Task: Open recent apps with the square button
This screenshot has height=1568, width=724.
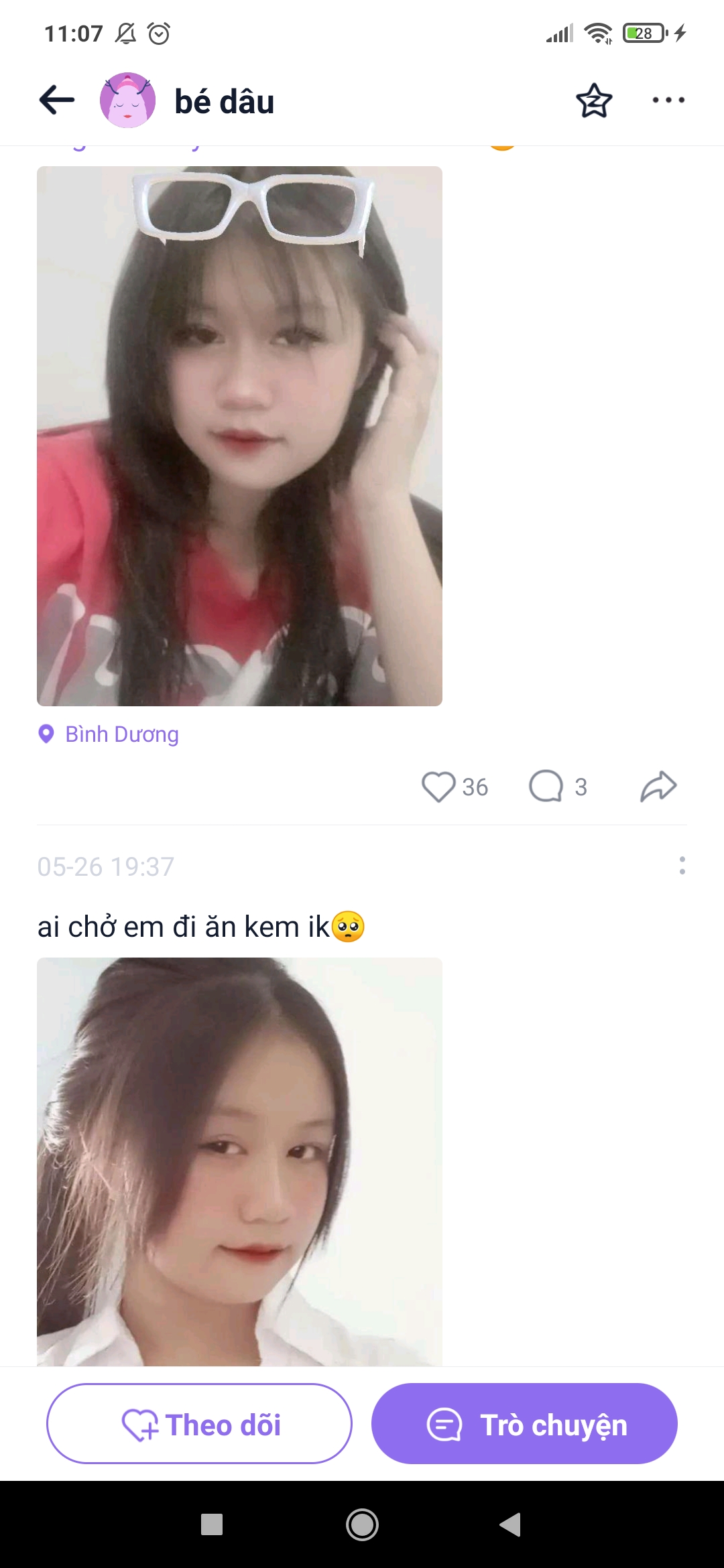Action: [x=212, y=1525]
